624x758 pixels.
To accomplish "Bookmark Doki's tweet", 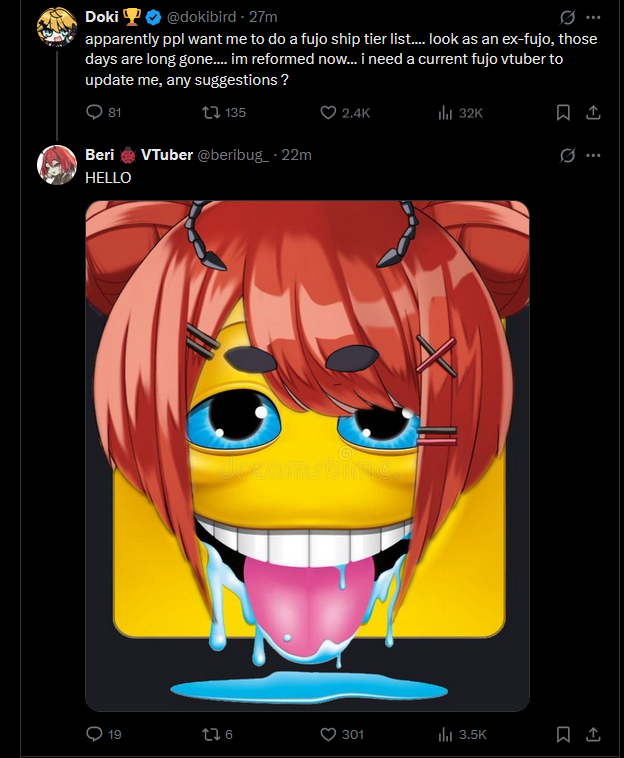I will tap(563, 113).
